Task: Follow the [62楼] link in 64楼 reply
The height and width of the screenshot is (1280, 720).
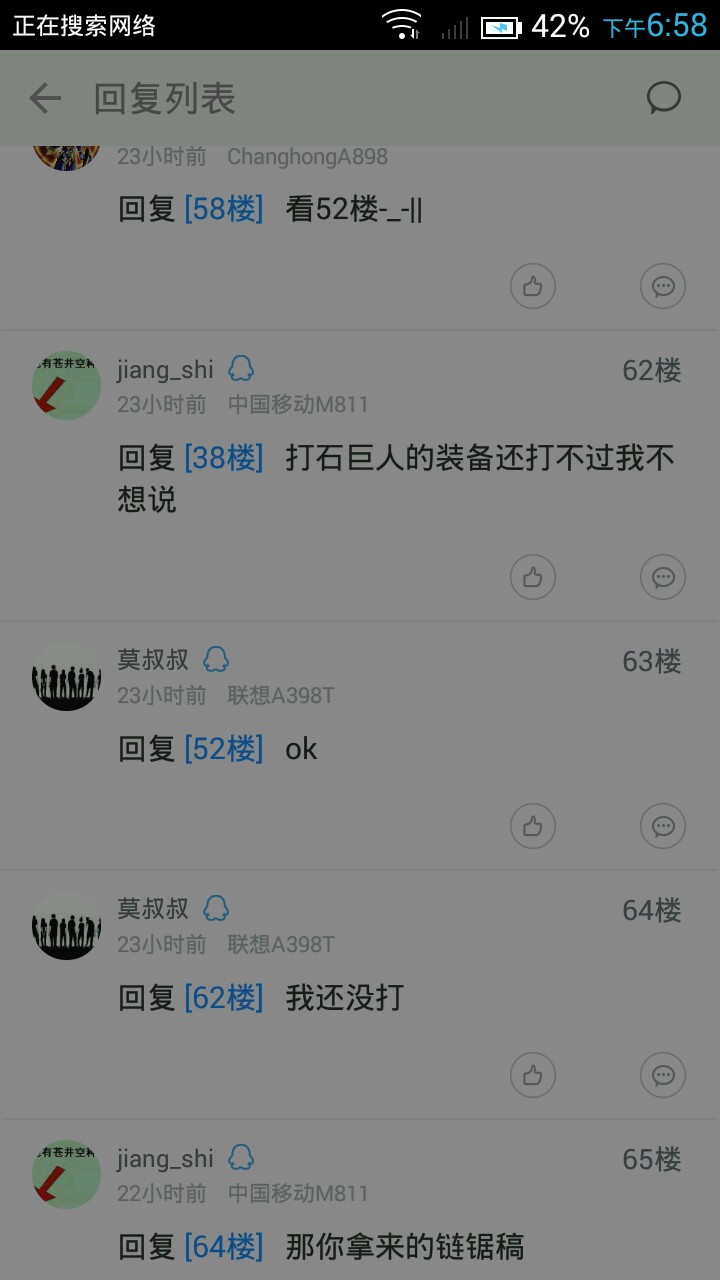Action: [x=224, y=997]
